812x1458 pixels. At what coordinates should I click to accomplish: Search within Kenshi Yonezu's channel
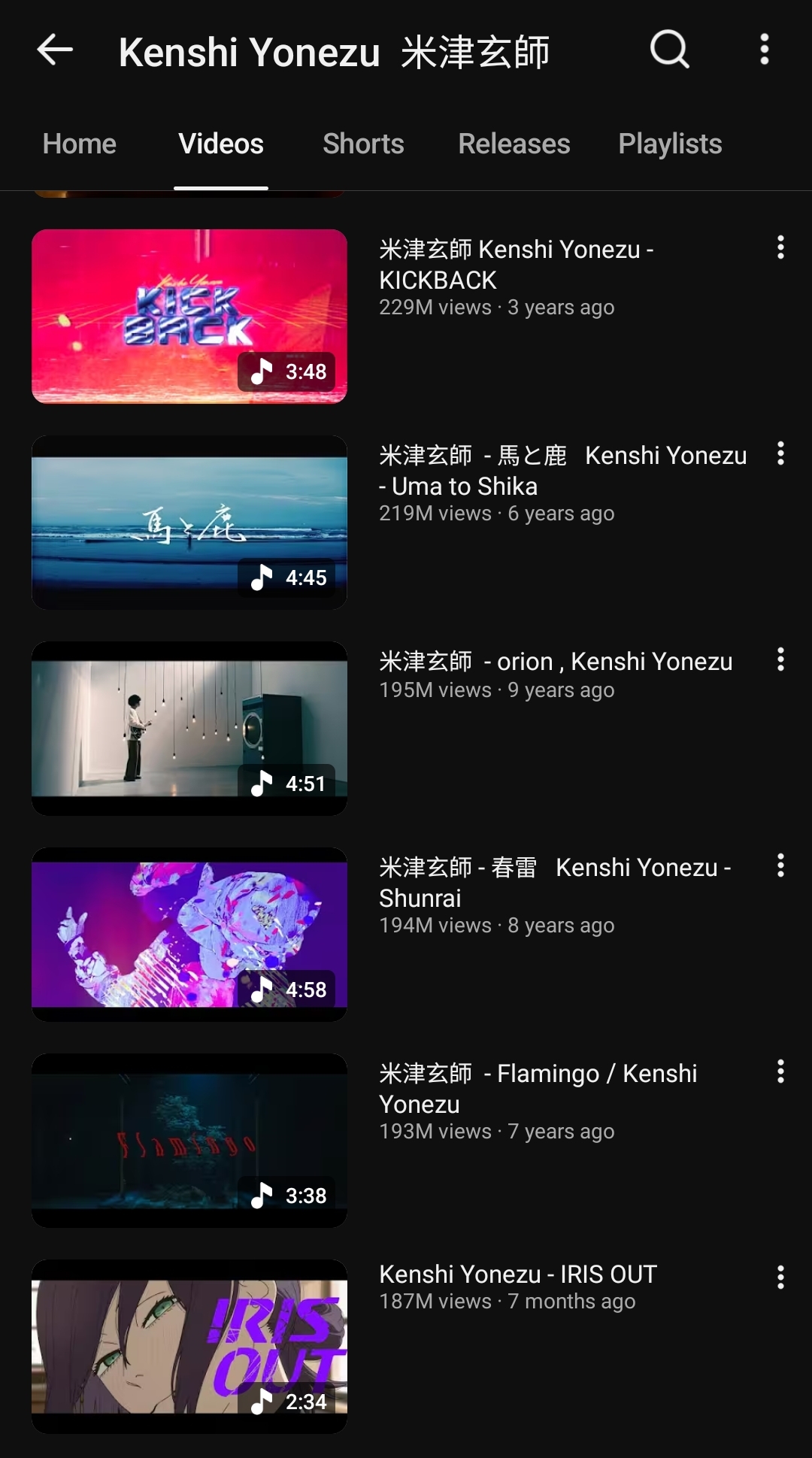(669, 50)
